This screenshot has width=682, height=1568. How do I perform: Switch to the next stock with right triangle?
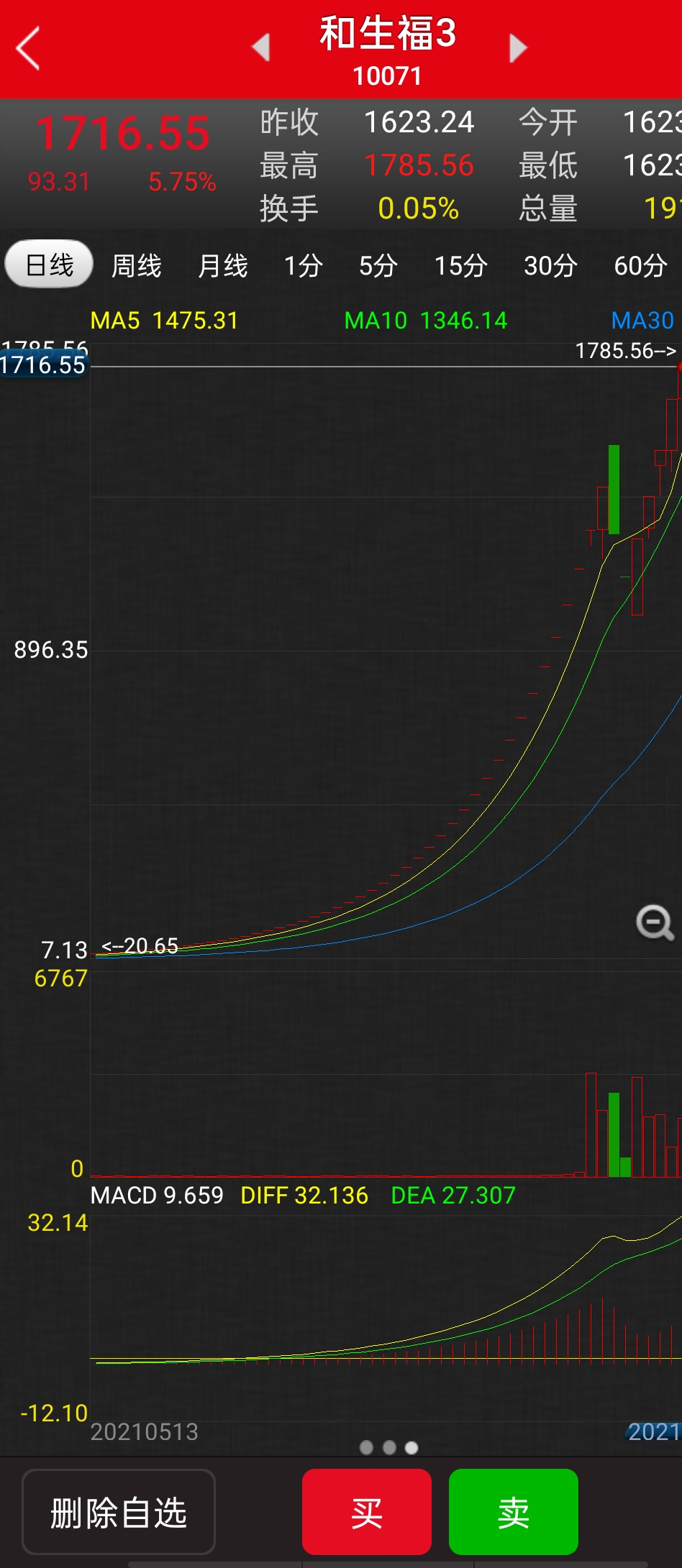(x=517, y=48)
